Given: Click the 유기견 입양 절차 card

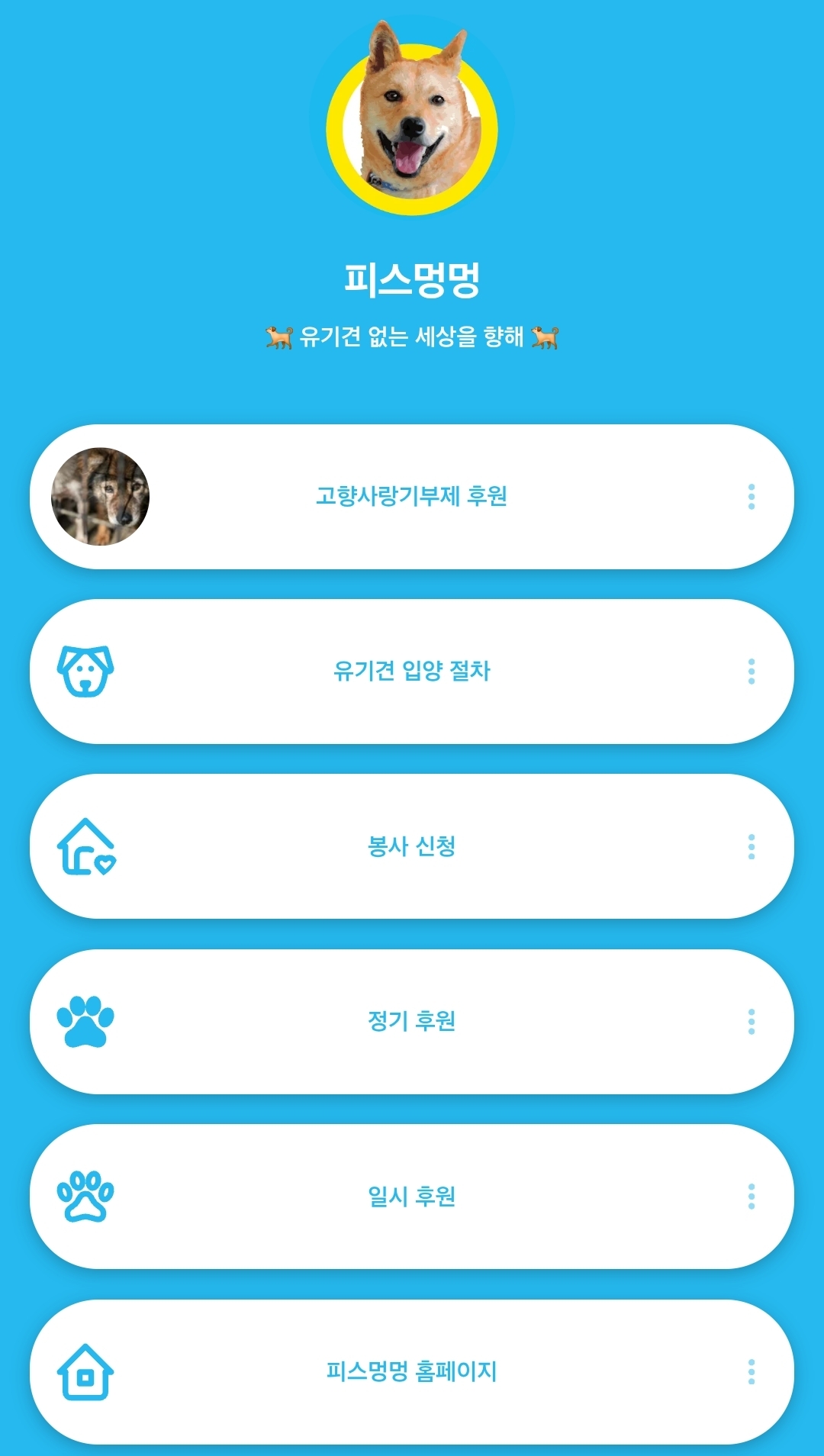Looking at the screenshot, I should (x=412, y=670).
